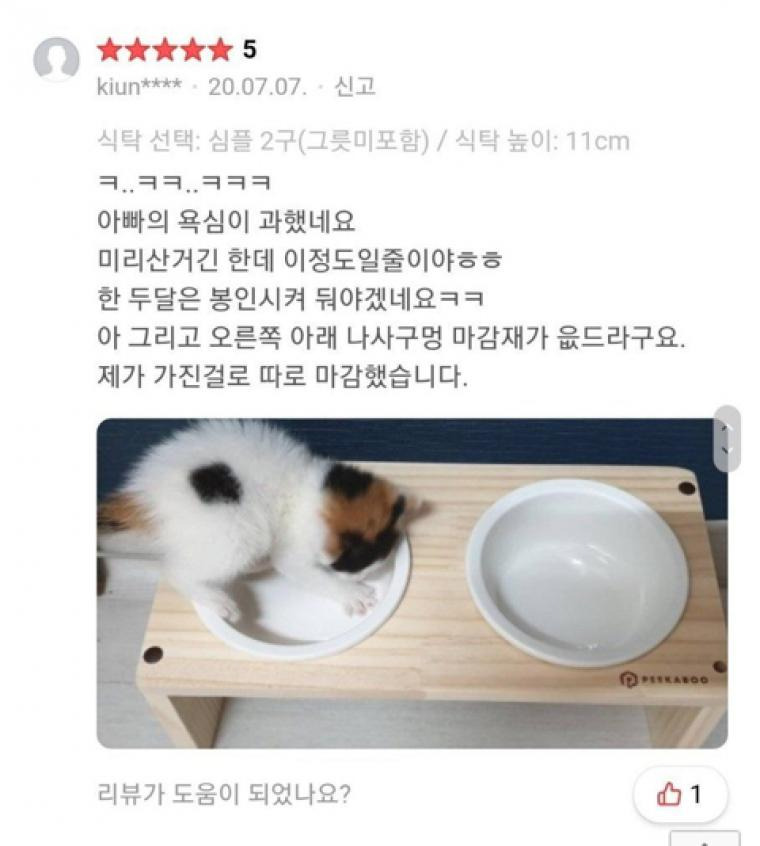Mark the review as helpful with thumbs-up
Image resolution: width=760 pixels, height=846 pixels.
coord(680,795)
